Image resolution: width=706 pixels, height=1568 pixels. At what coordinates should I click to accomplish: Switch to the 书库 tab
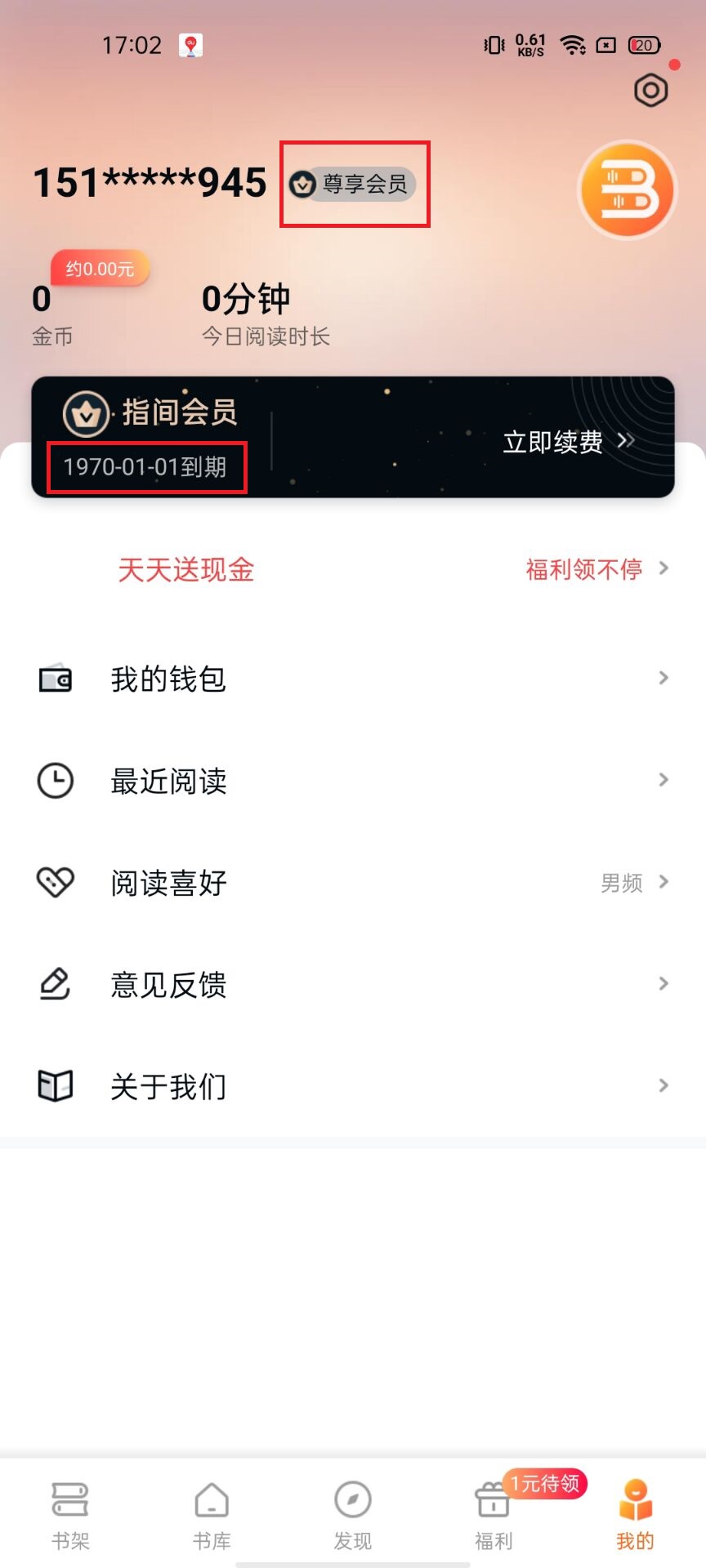212,1515
